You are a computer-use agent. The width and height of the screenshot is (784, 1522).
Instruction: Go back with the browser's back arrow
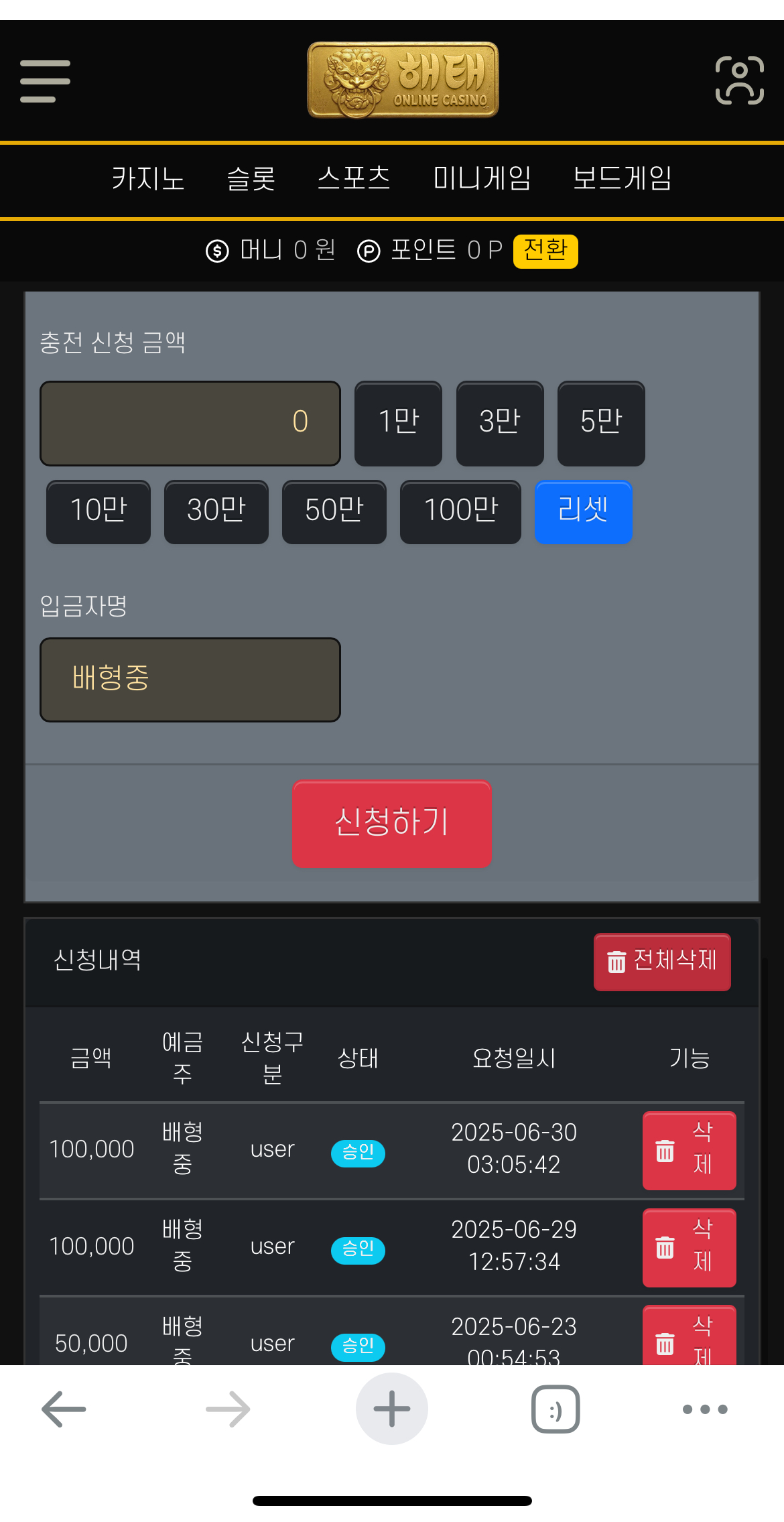pos(64,1409)
